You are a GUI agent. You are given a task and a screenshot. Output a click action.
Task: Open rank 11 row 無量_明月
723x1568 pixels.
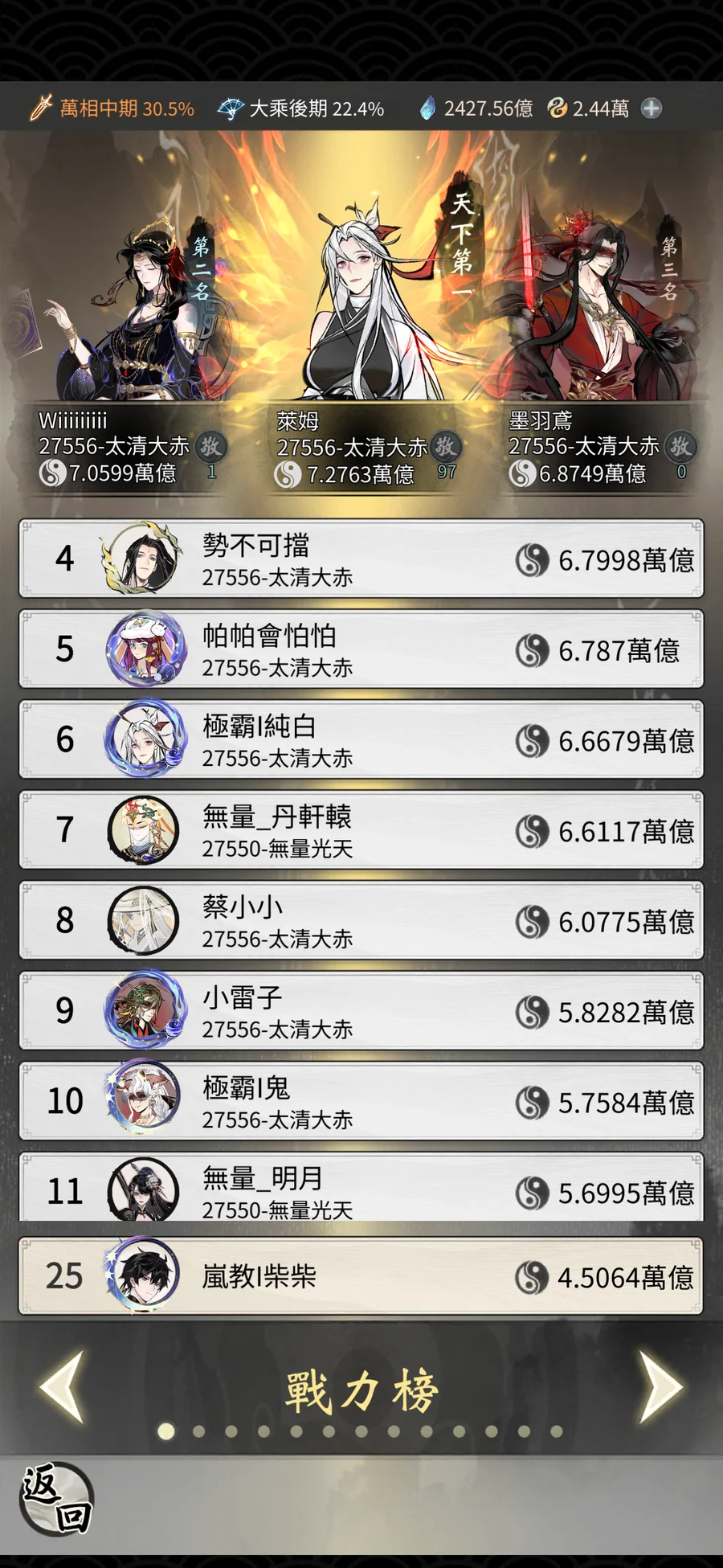click(361, 1189)
